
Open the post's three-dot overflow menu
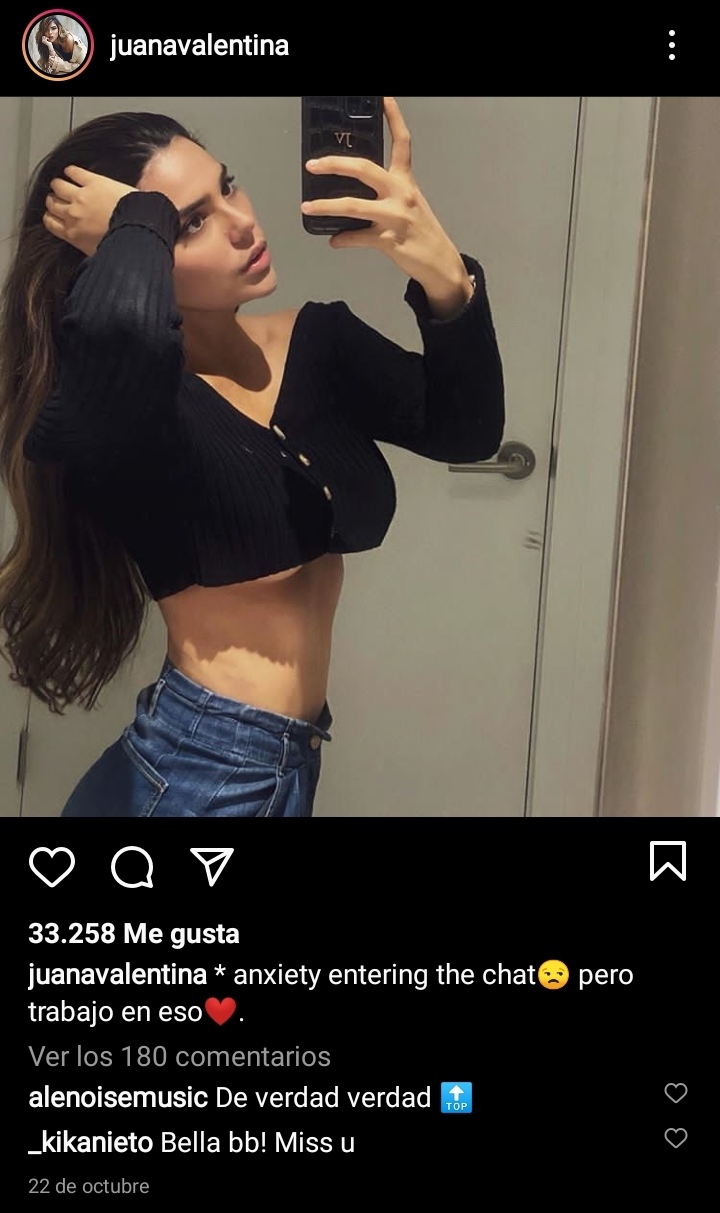click(671, 45)
